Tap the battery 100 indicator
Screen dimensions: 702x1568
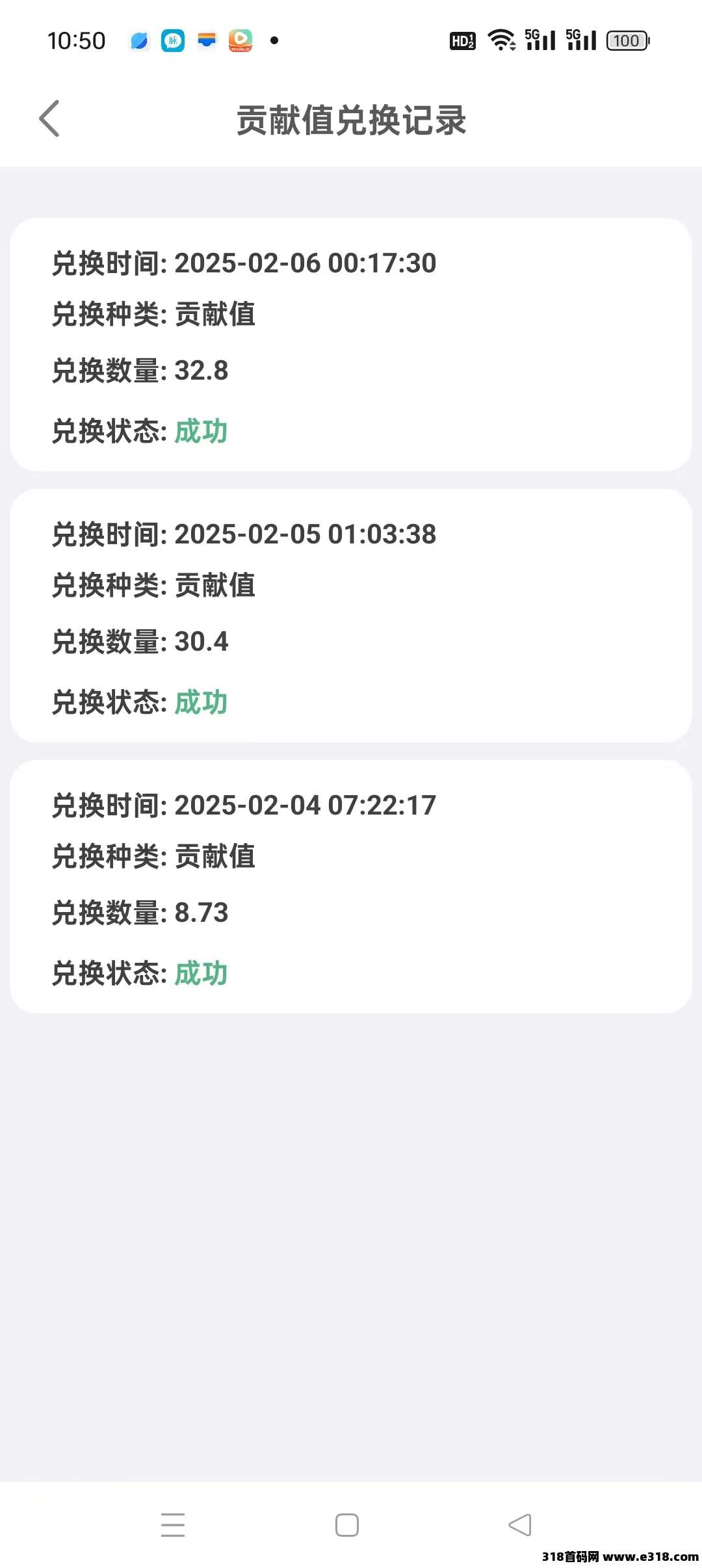[x=626, y=40]
